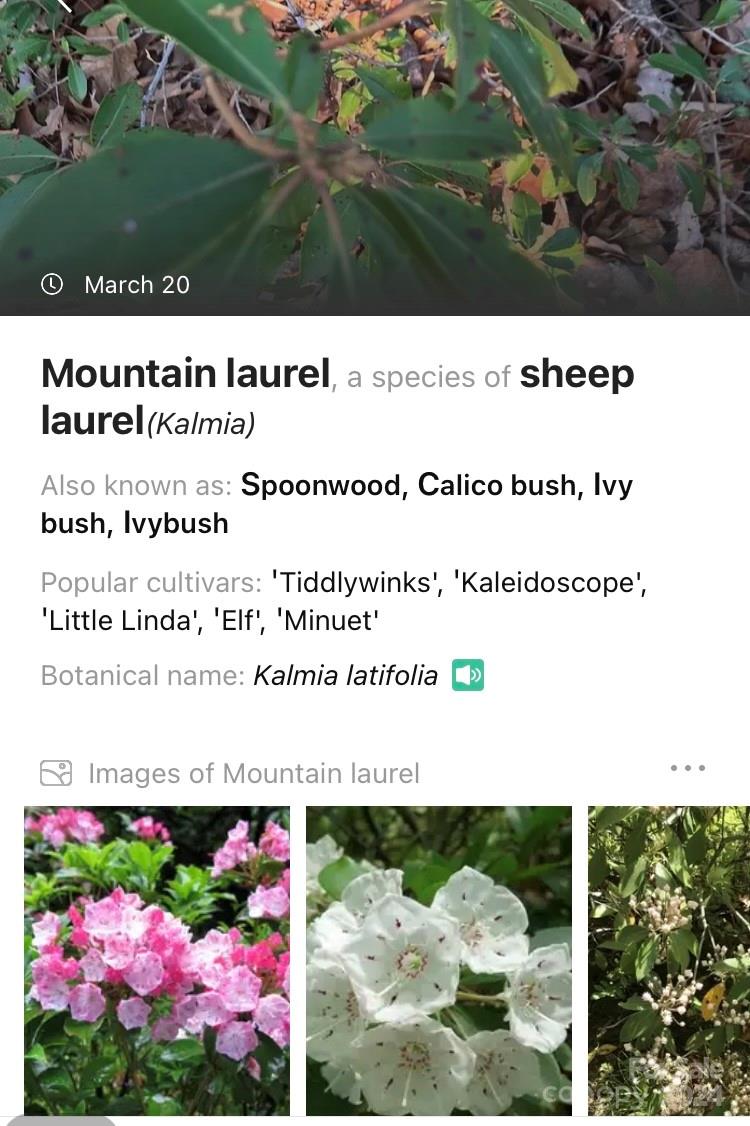This screenshot has height=1126, width=750.
Task: Open the budding mountain laurel shrub image
Action: point(668,960)
